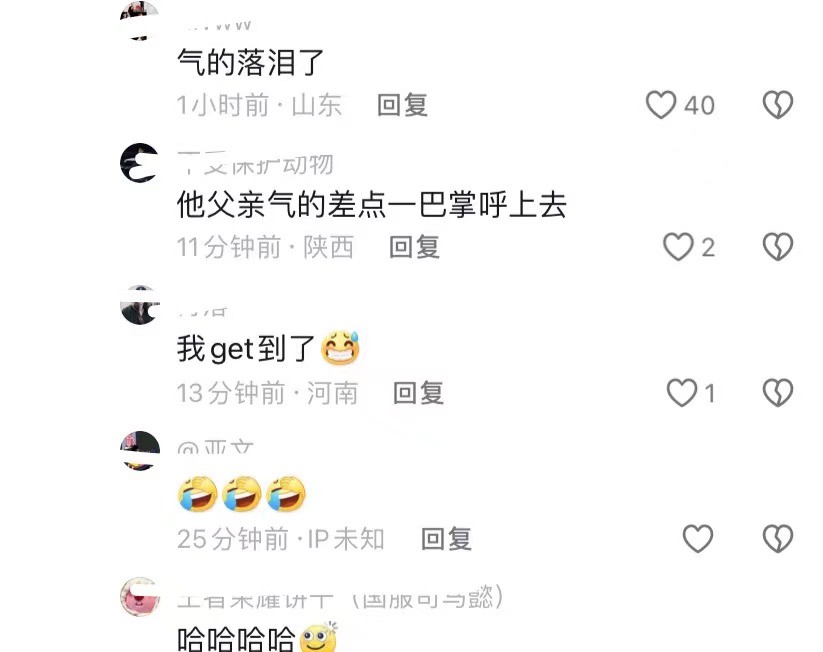Like the comment 气的落泪了
Screen dimensions: 823x652
661,104
